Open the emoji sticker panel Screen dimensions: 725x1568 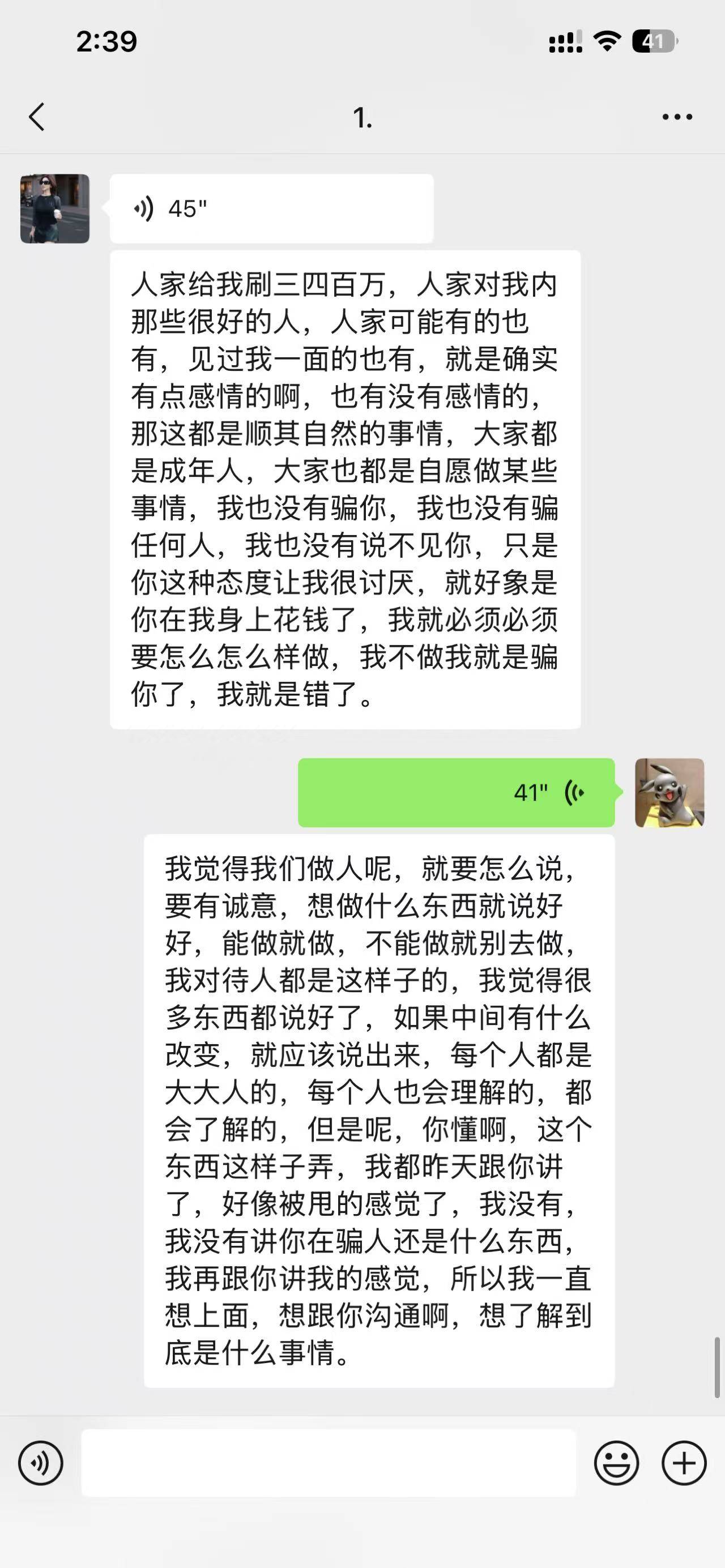616,1463
